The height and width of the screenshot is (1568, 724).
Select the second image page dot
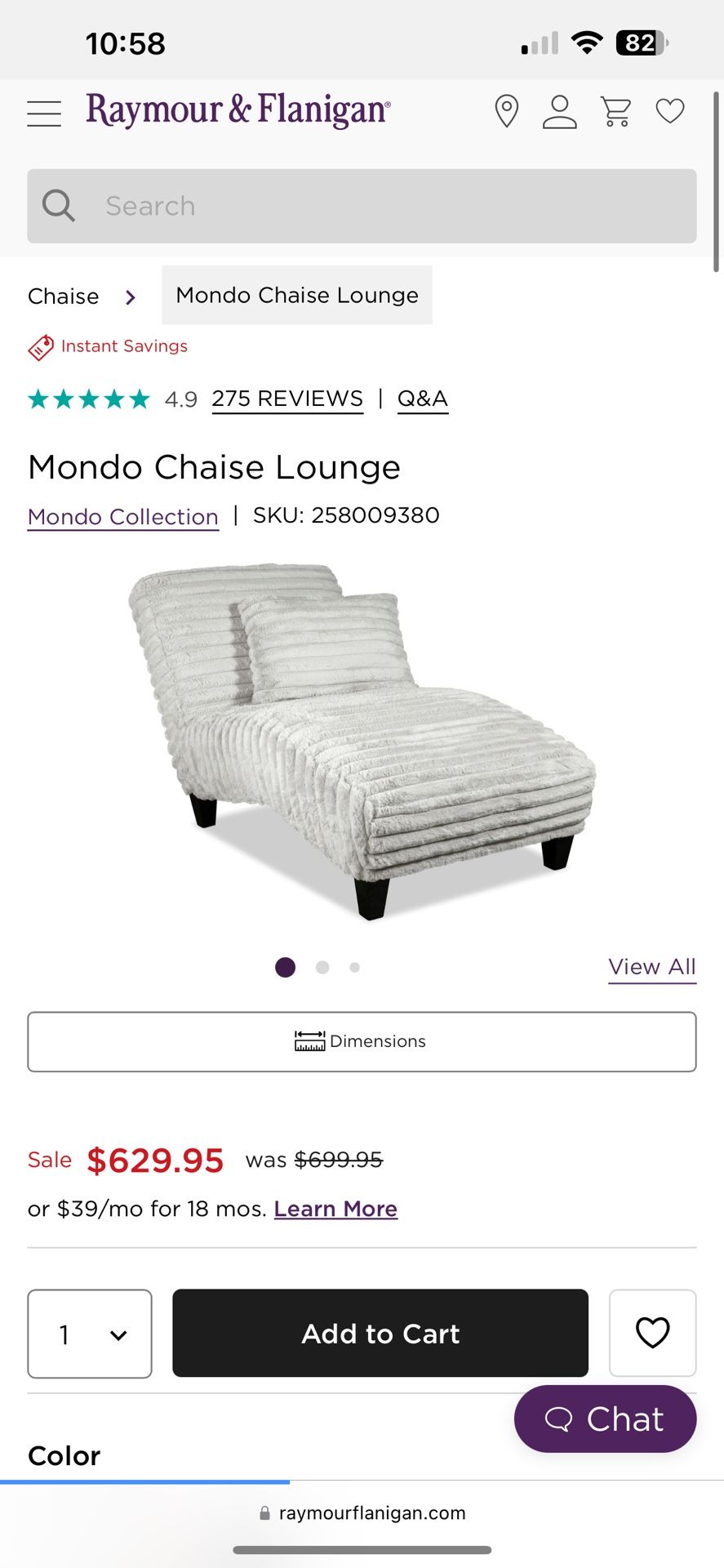[322, 968]
